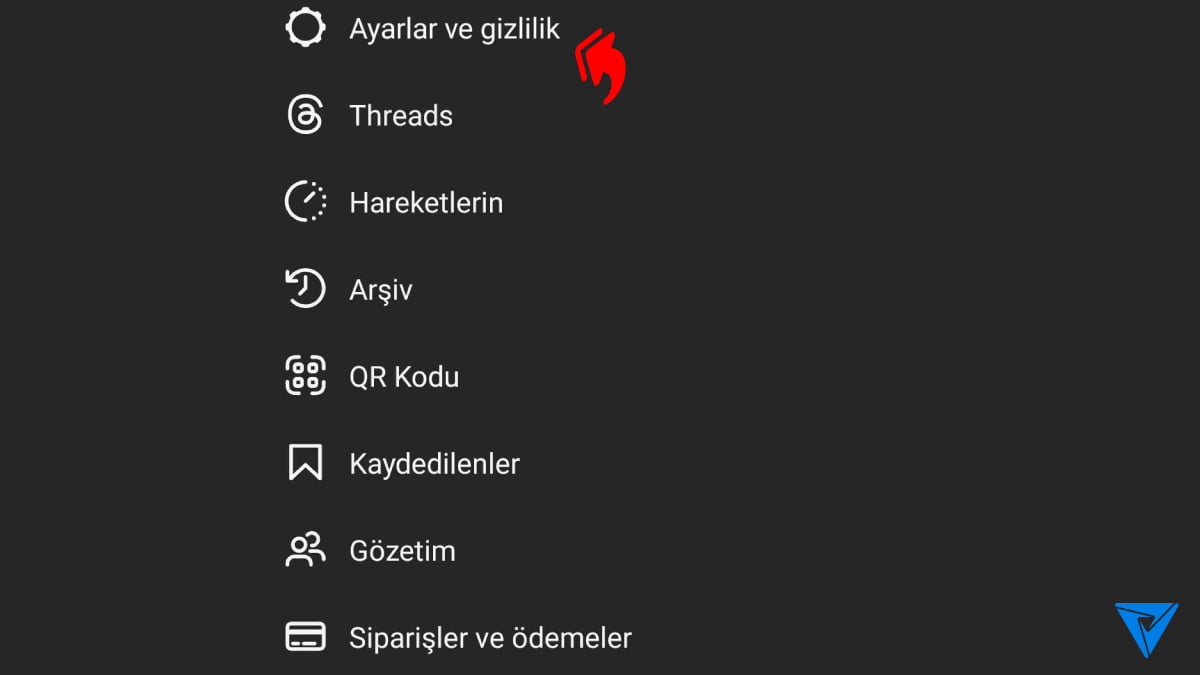Open the Threads menu item
Image resolution: width=1200 pixels, height=675 pixels.
point(401,116)
